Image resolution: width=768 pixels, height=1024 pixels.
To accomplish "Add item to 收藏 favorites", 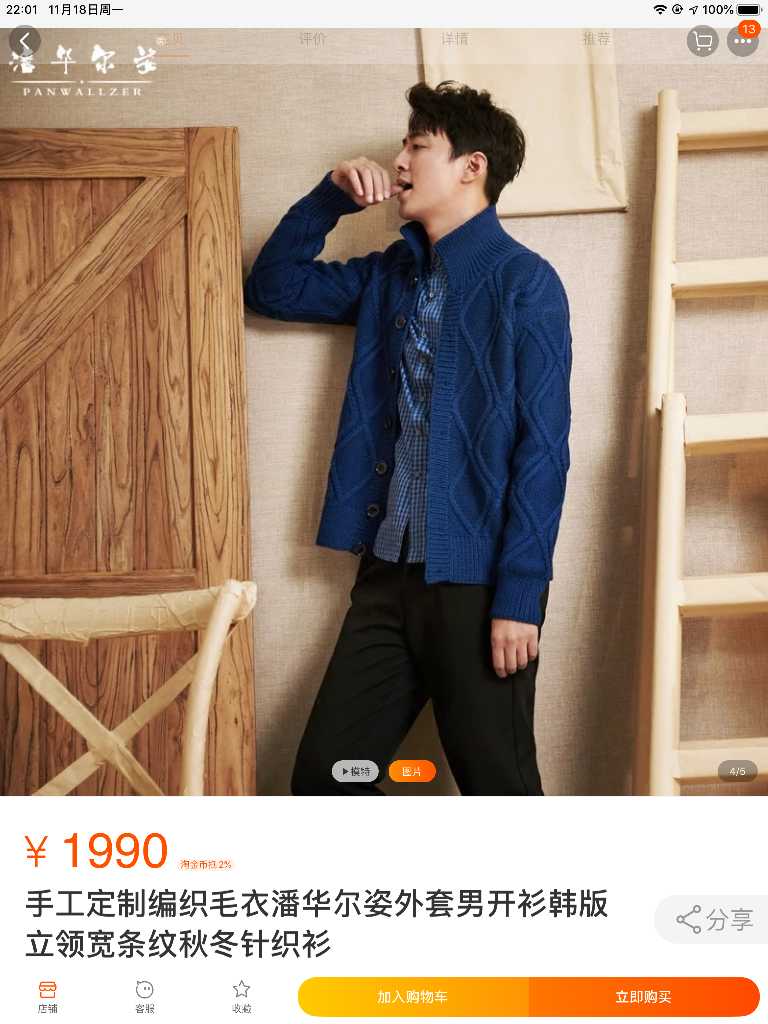I will point(241,997).
